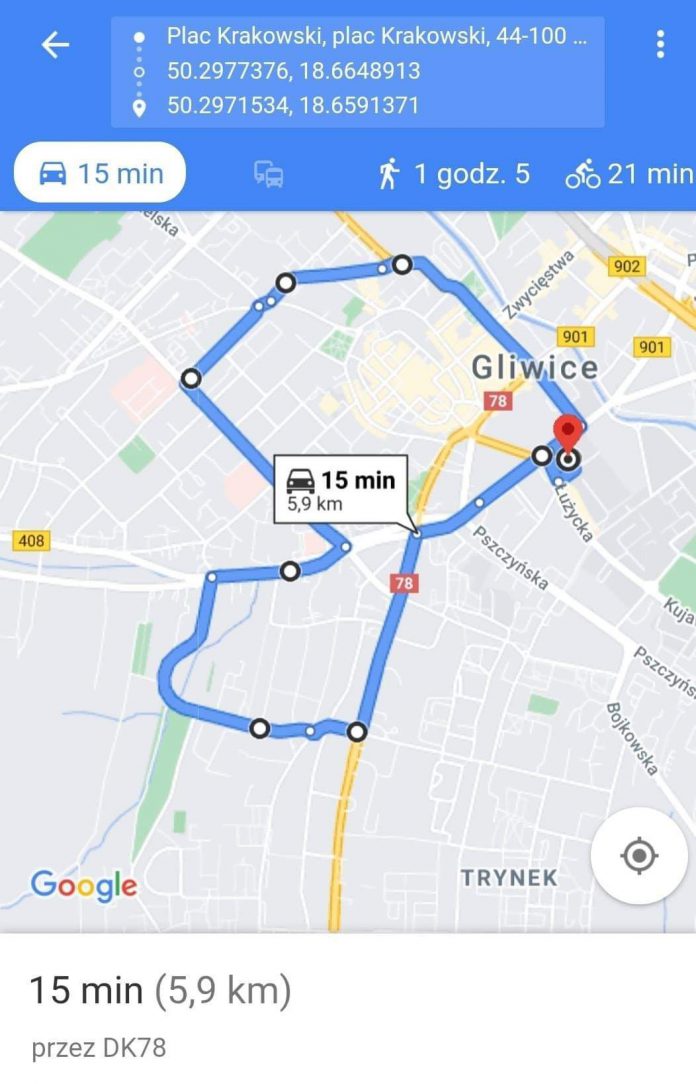The image size is (696, 1084).
Task: Switch to cycling mode, 21 min
Action: [x=630, y=174]
